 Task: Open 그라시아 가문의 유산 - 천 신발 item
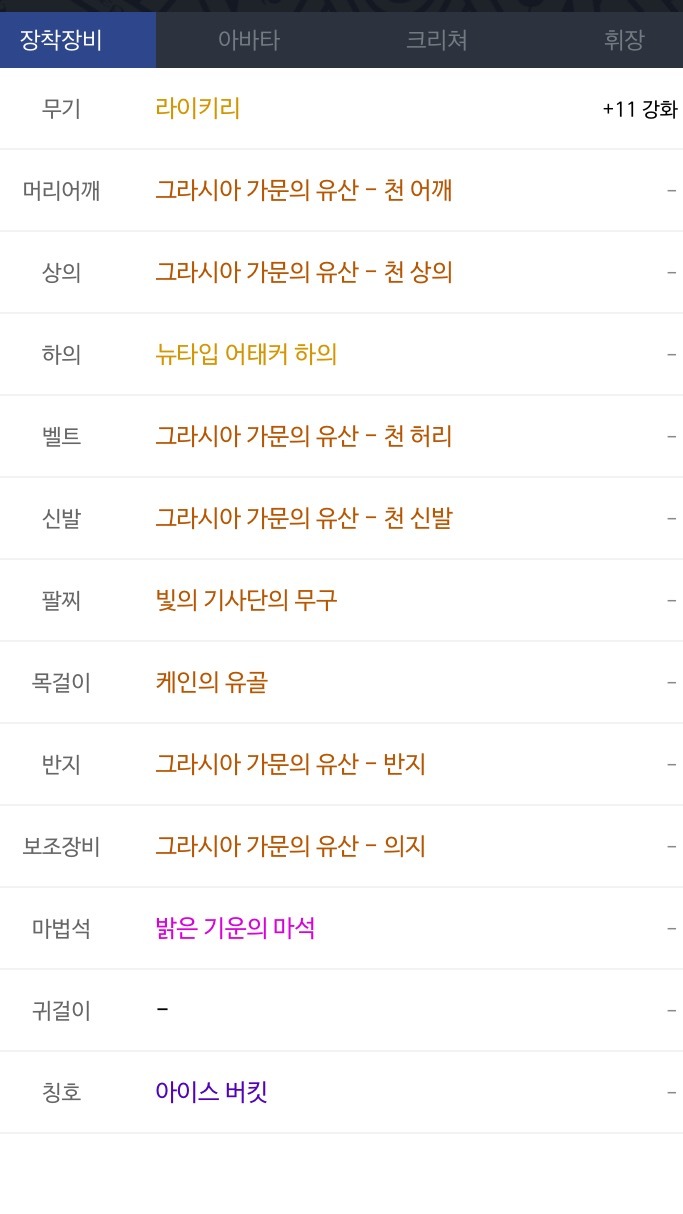[x=304, y=518]
